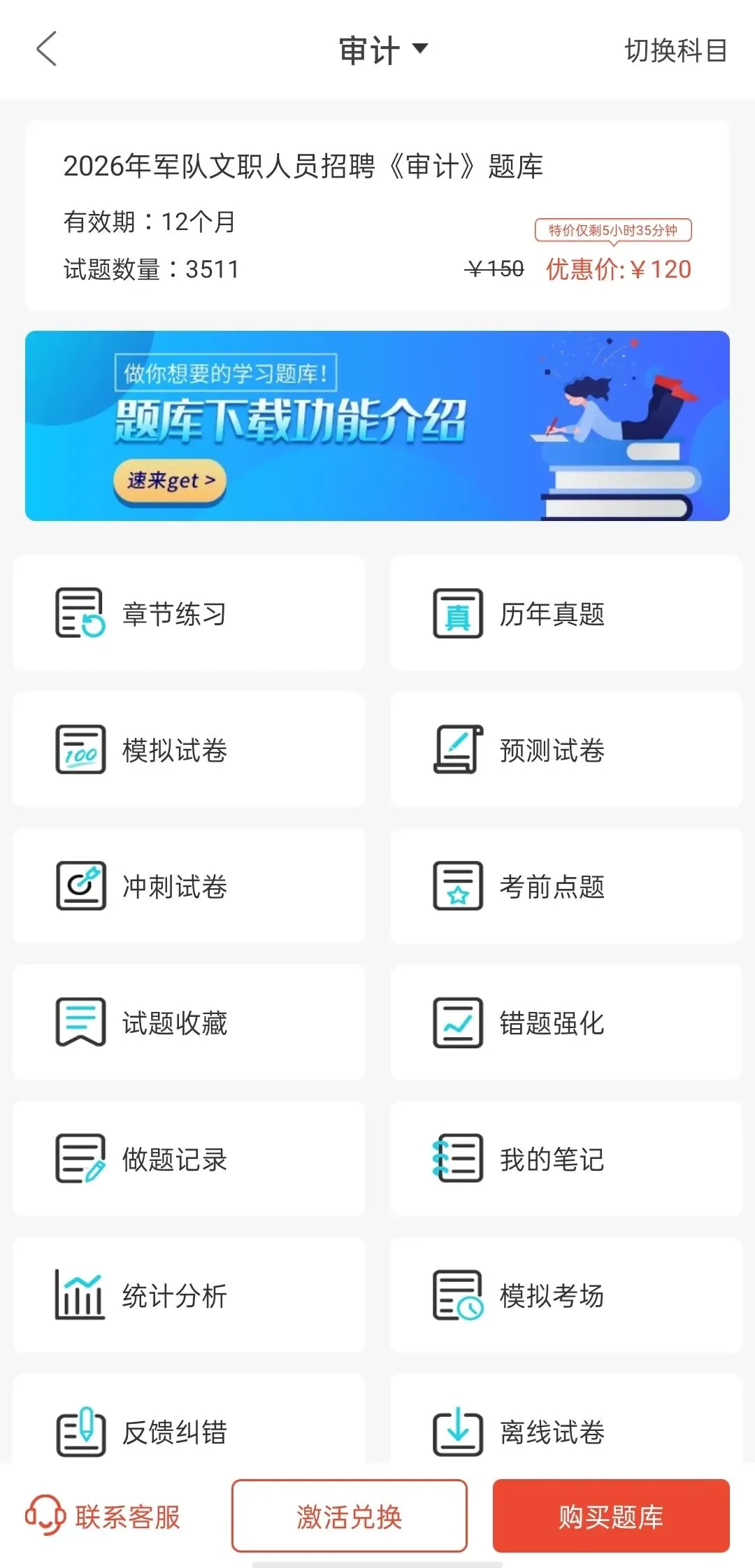
Task: Open the 题库下载功能介绍 banner
Action: 377,426
